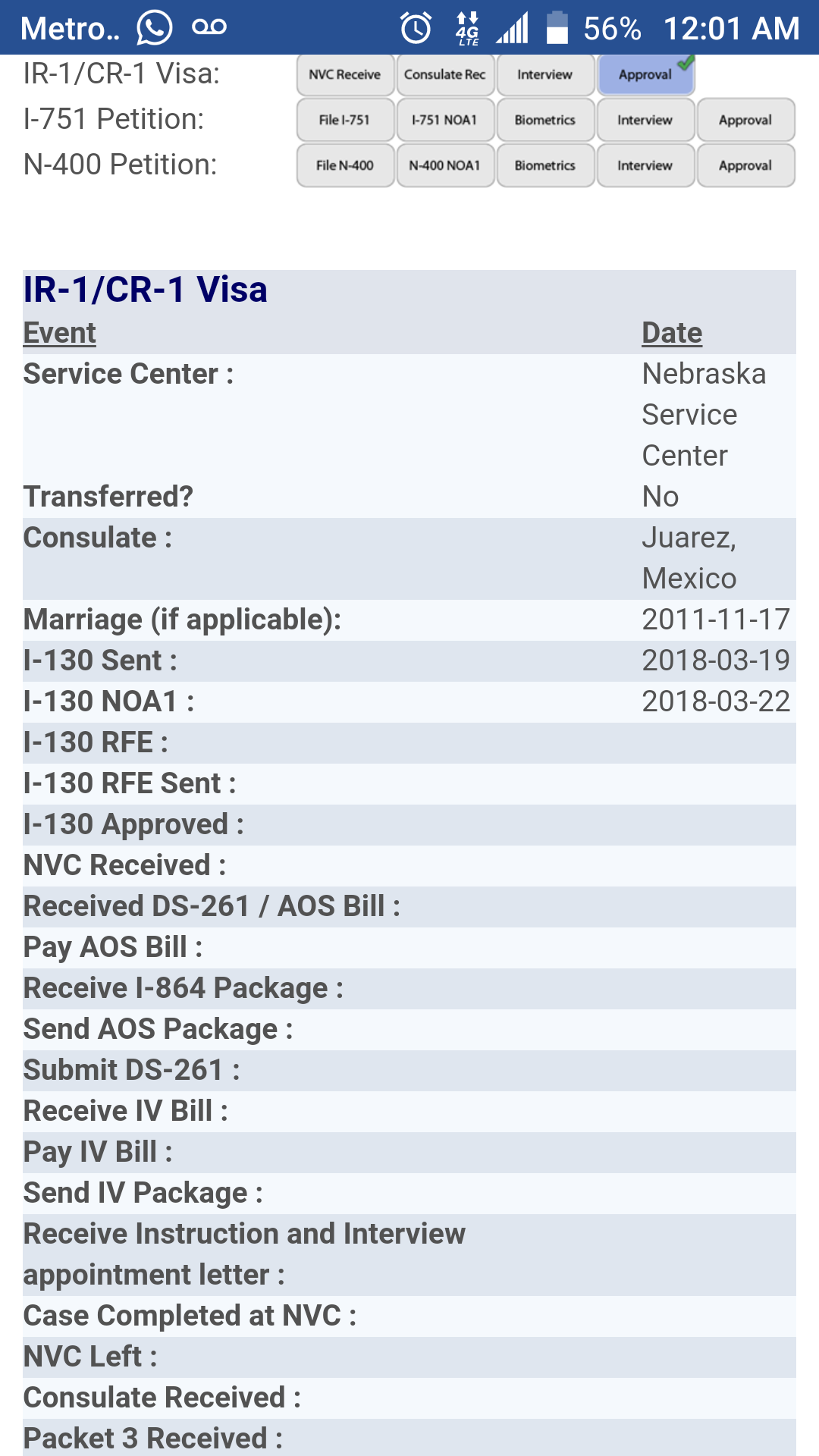Tap Approval in the I-751 Petition row
The image size is (819, 1456).
point(745,120)
